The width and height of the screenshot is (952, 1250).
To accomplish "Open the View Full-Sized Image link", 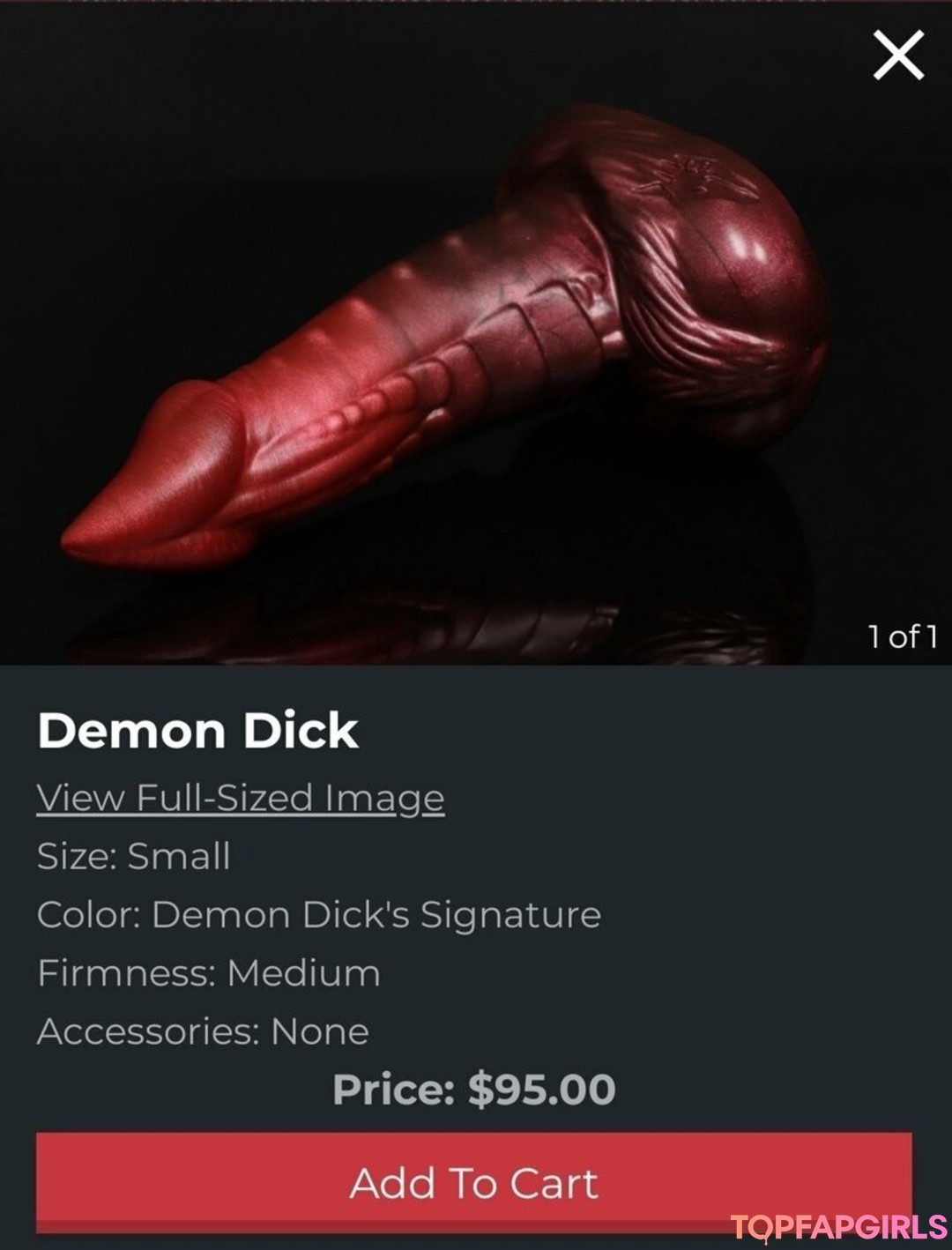I will pyautogui.click(x=241, y=798).
